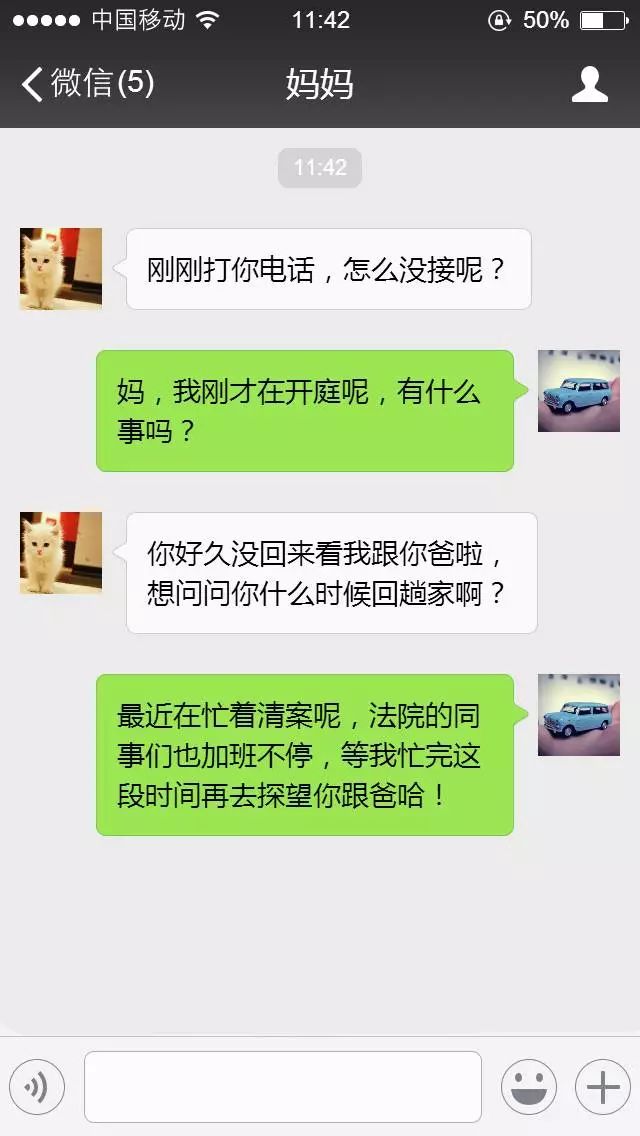
Task: Go back to the 微信 chat list
Action: coord(88,84)
